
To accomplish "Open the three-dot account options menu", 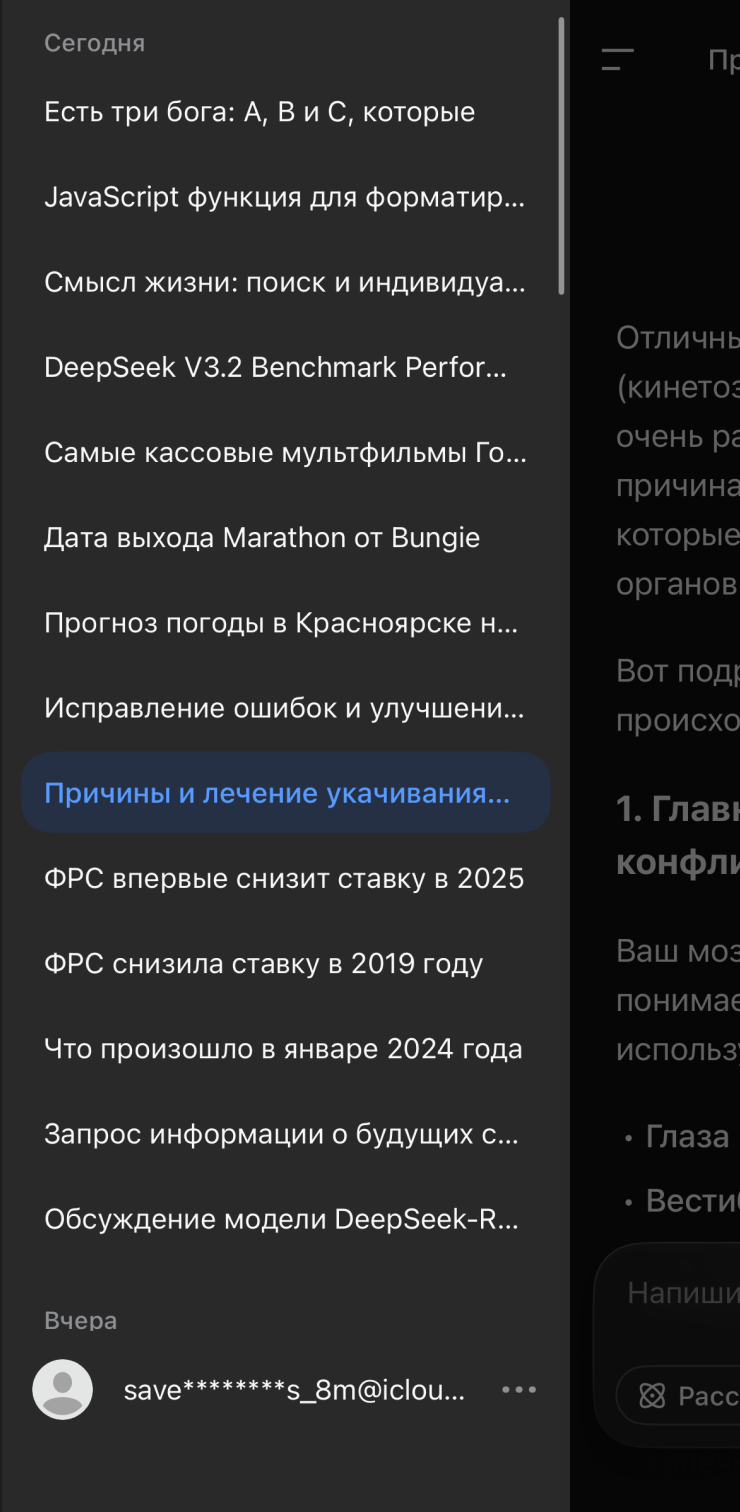I will pyautogui.click(x=519, y=1390).
